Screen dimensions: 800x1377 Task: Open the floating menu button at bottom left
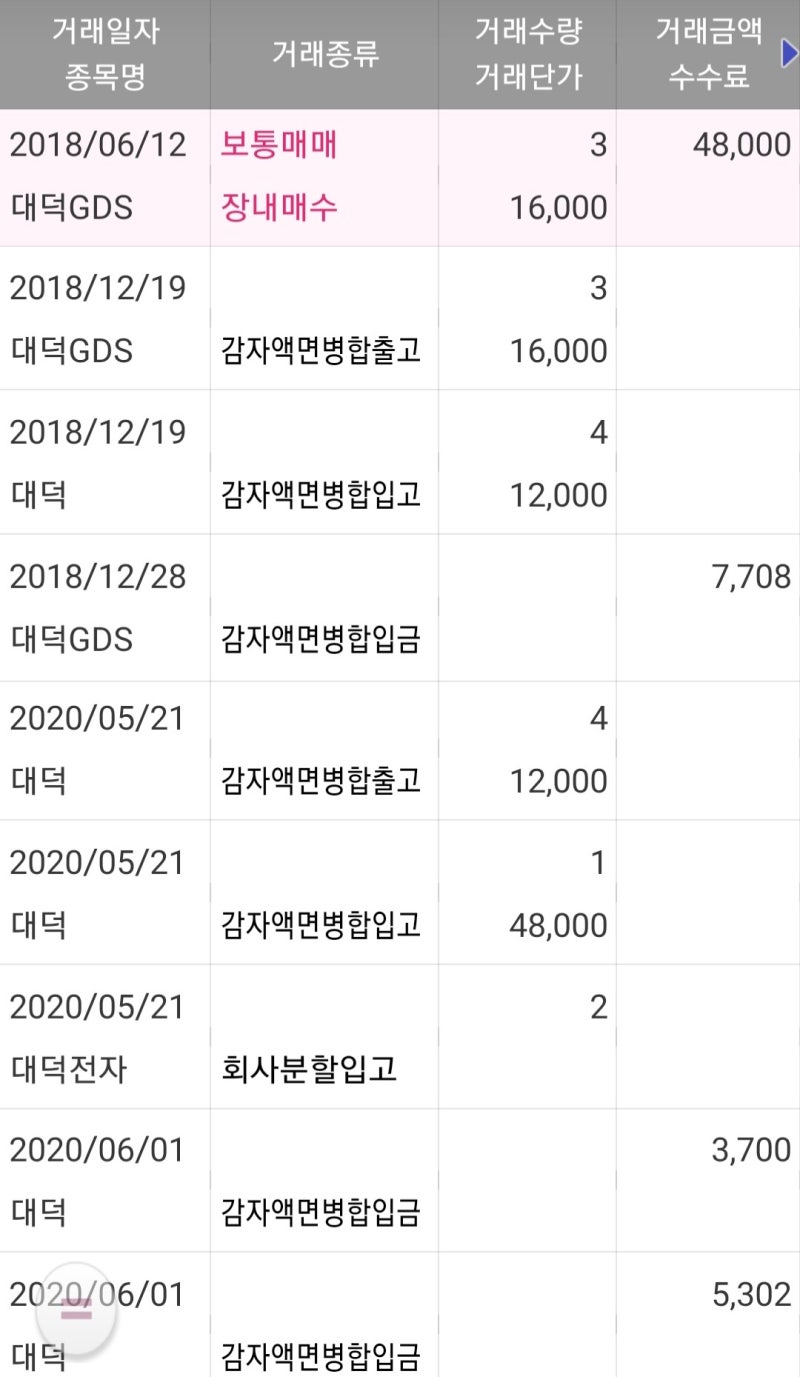75,1308
